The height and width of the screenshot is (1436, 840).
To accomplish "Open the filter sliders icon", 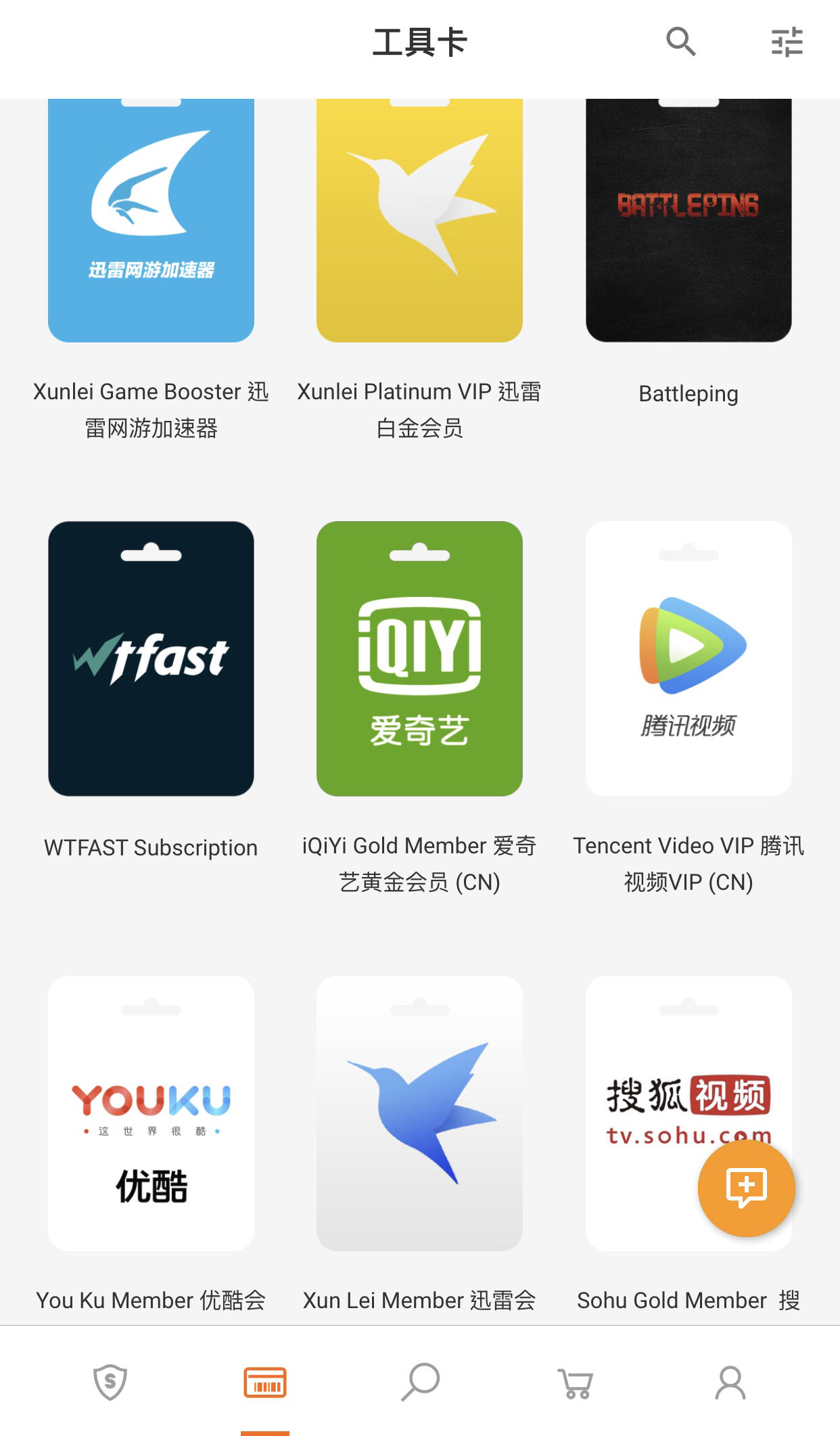I will (x=787, y=42).
